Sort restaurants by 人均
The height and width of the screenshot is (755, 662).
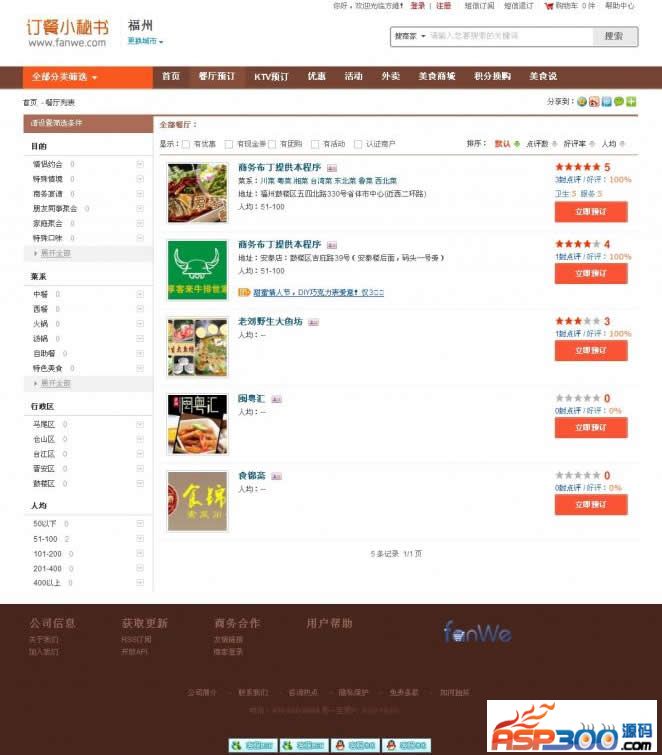tap(609, 144)
